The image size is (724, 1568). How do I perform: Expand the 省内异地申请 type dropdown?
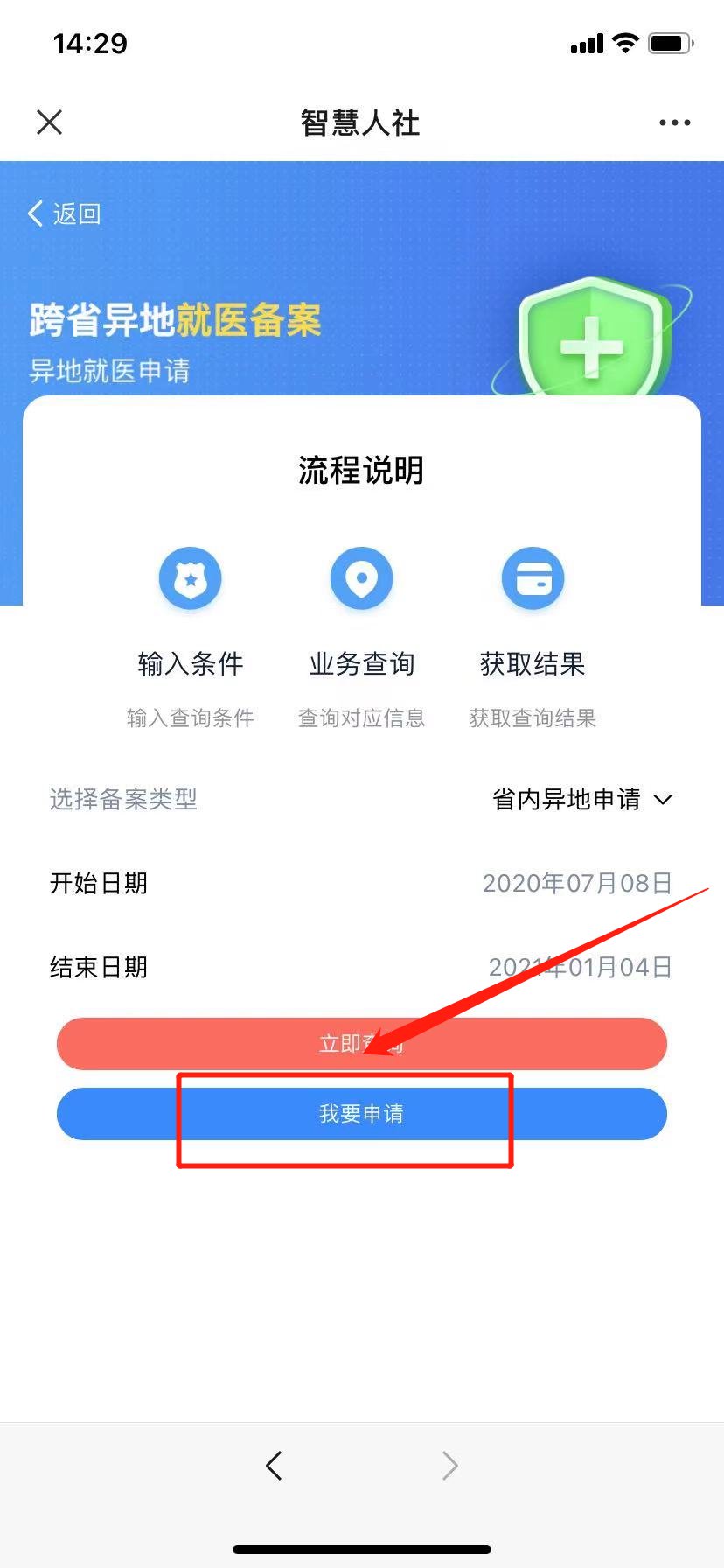(581, 799)
